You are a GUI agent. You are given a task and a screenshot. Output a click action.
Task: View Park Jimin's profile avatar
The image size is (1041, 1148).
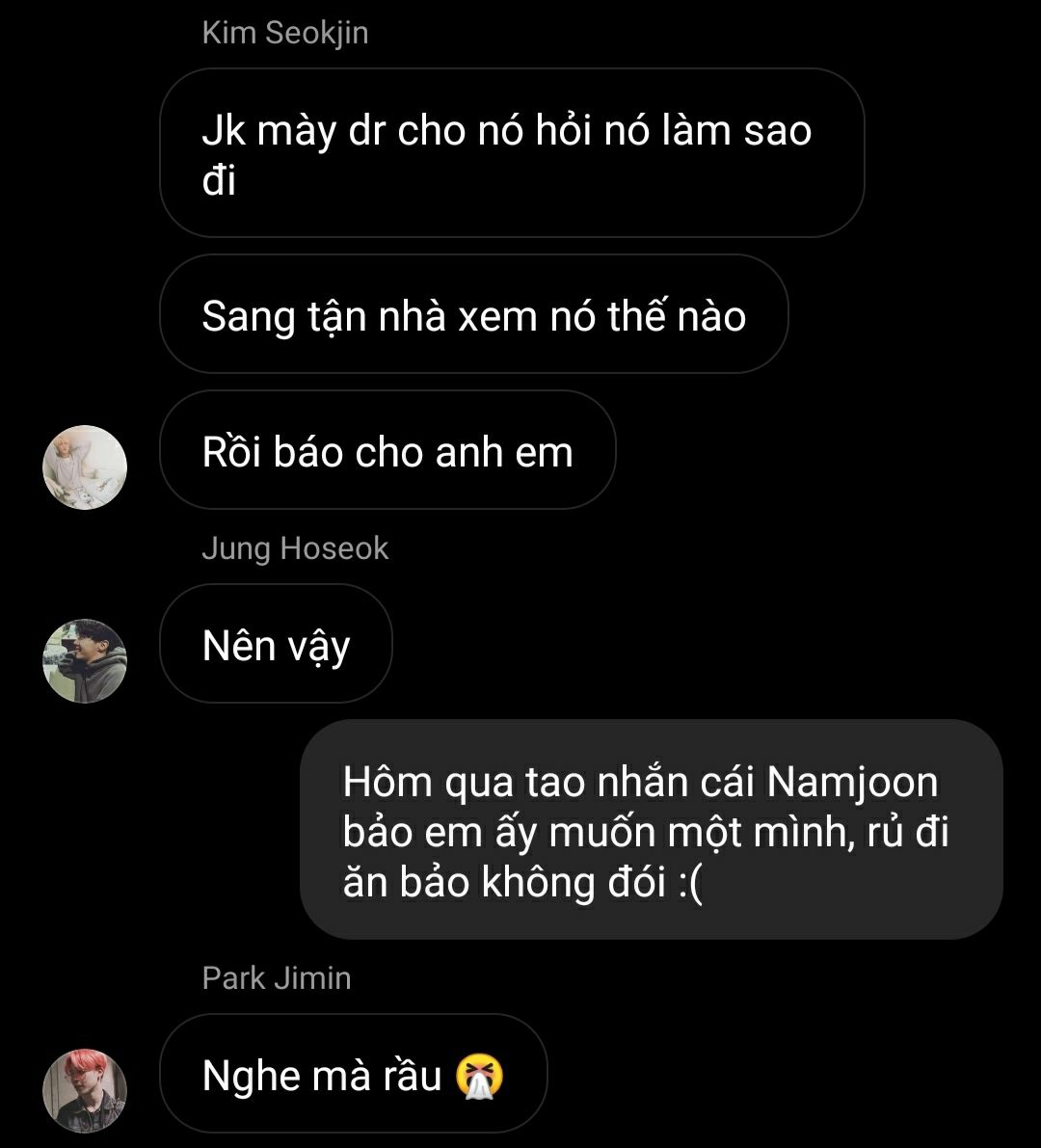[85, 1090]
